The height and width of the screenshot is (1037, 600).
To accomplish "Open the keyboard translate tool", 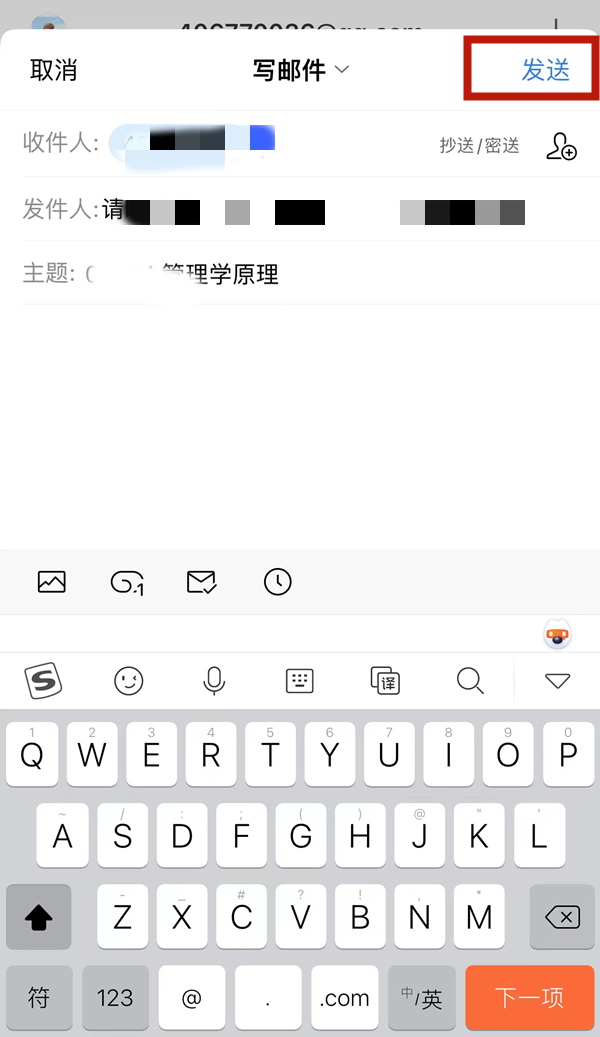I will pos(385,682).
